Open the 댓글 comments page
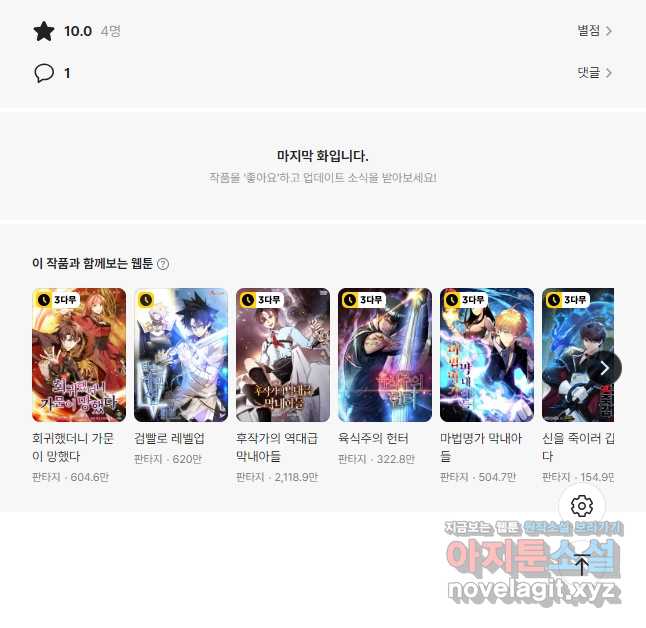The image size is (646, 628). [594, 73]
